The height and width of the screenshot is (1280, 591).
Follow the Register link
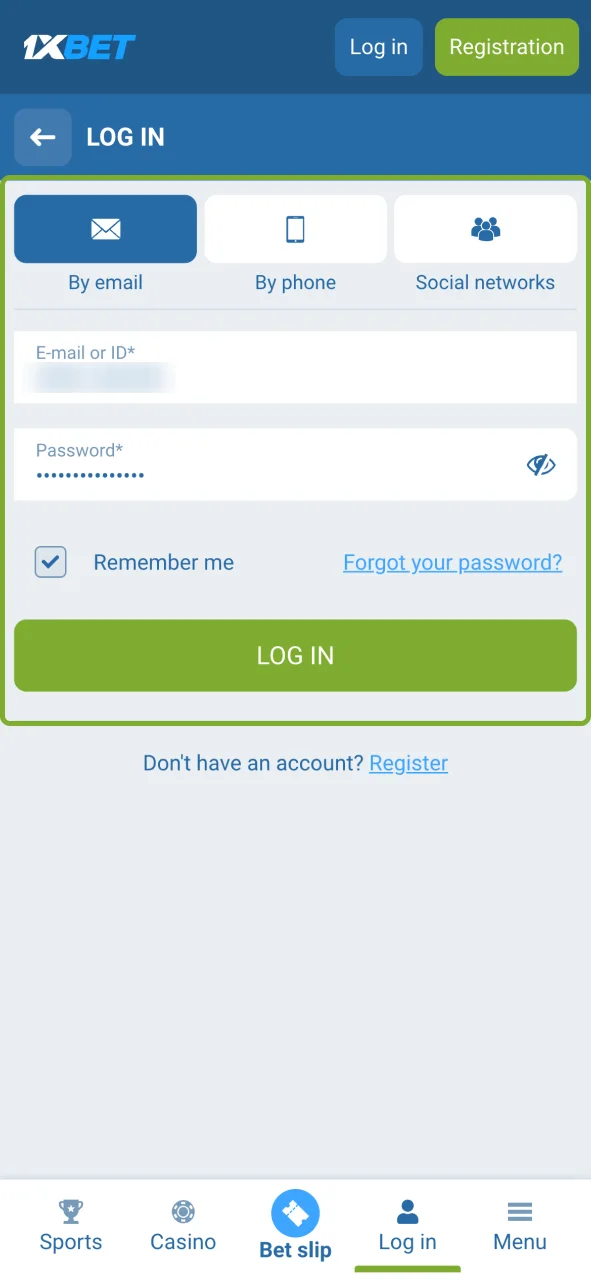[x=409, y=763]
